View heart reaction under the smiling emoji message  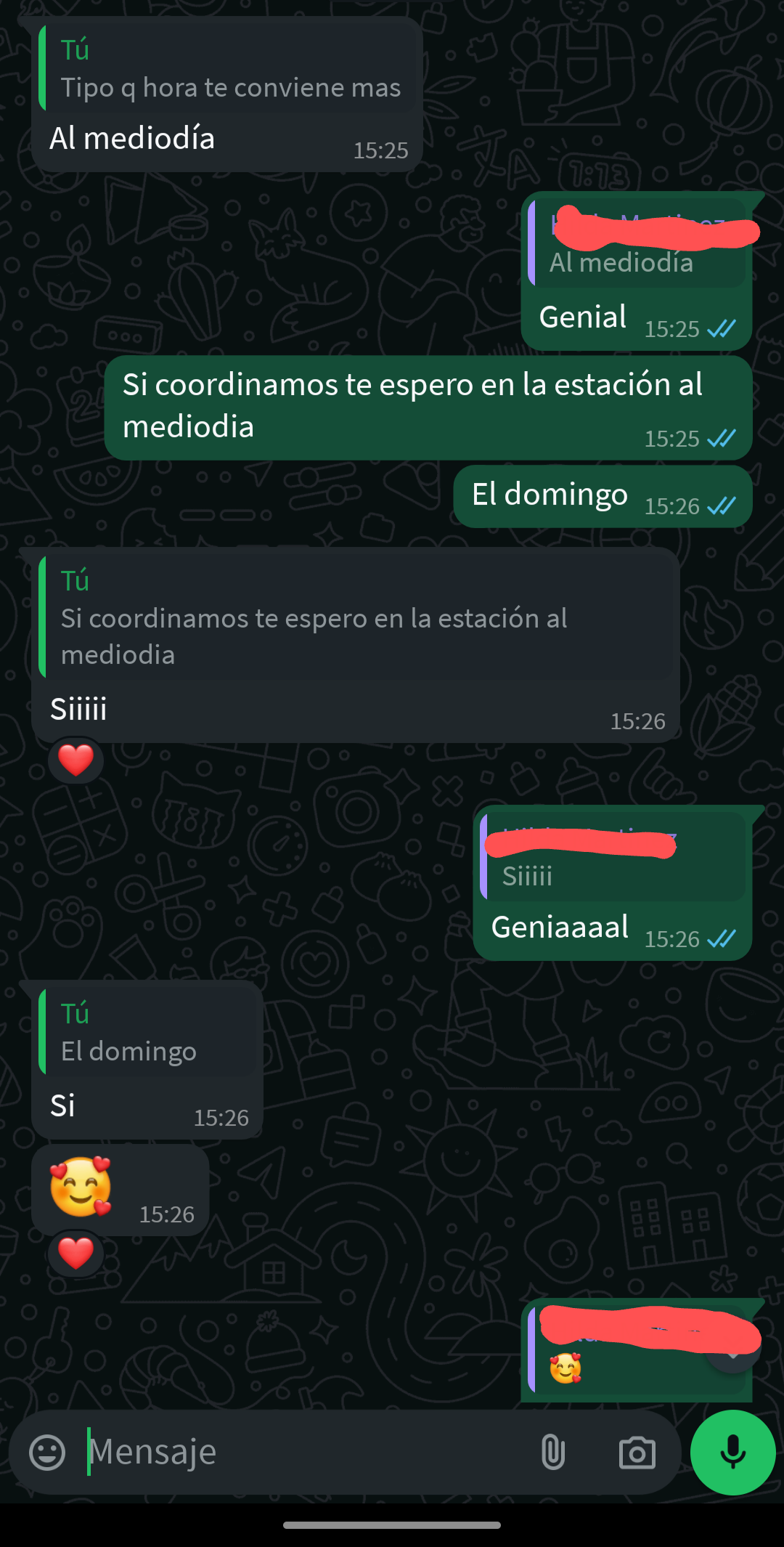pos(76,1253)
